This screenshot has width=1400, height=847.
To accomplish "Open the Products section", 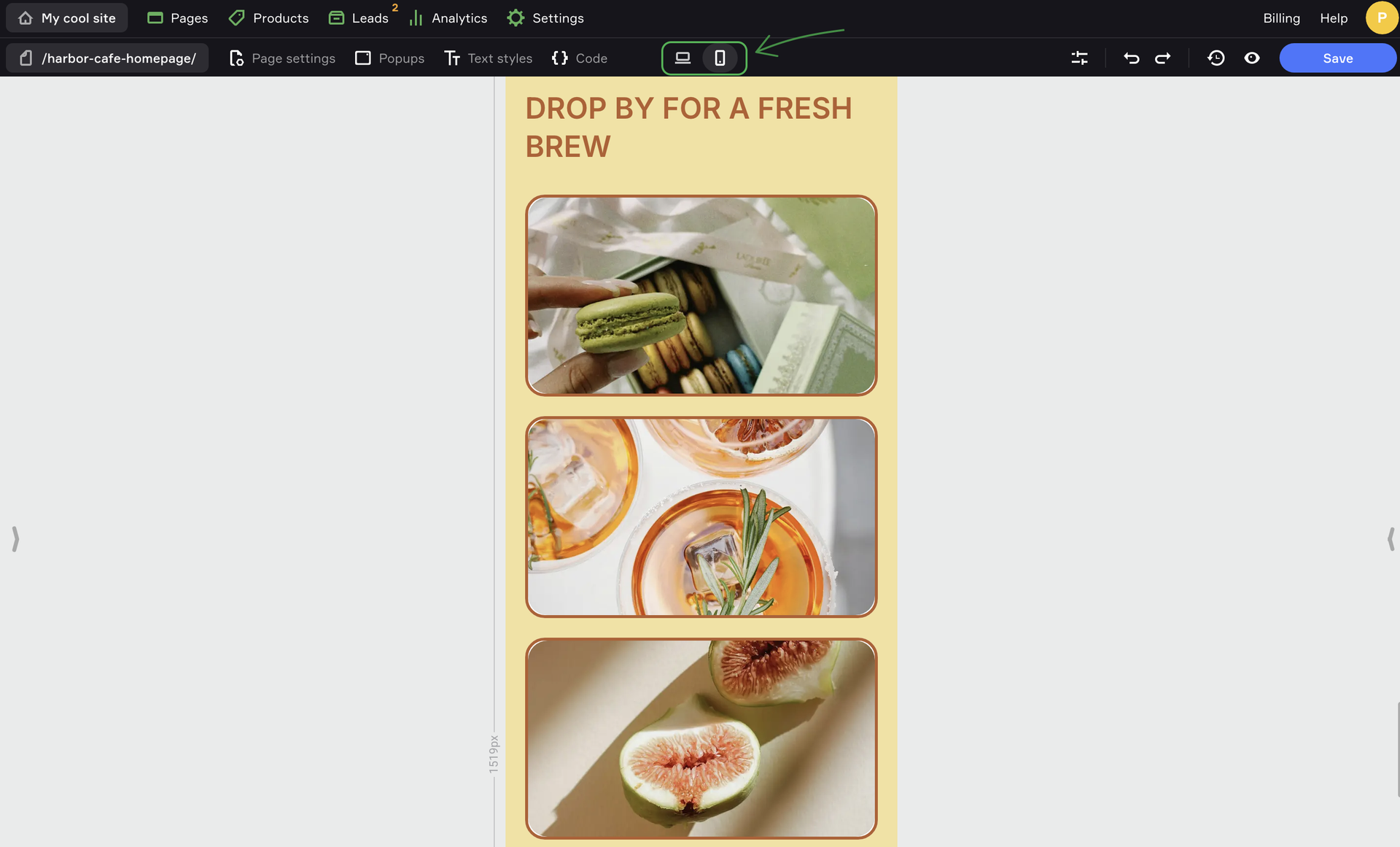I will (x=268, y=18).
